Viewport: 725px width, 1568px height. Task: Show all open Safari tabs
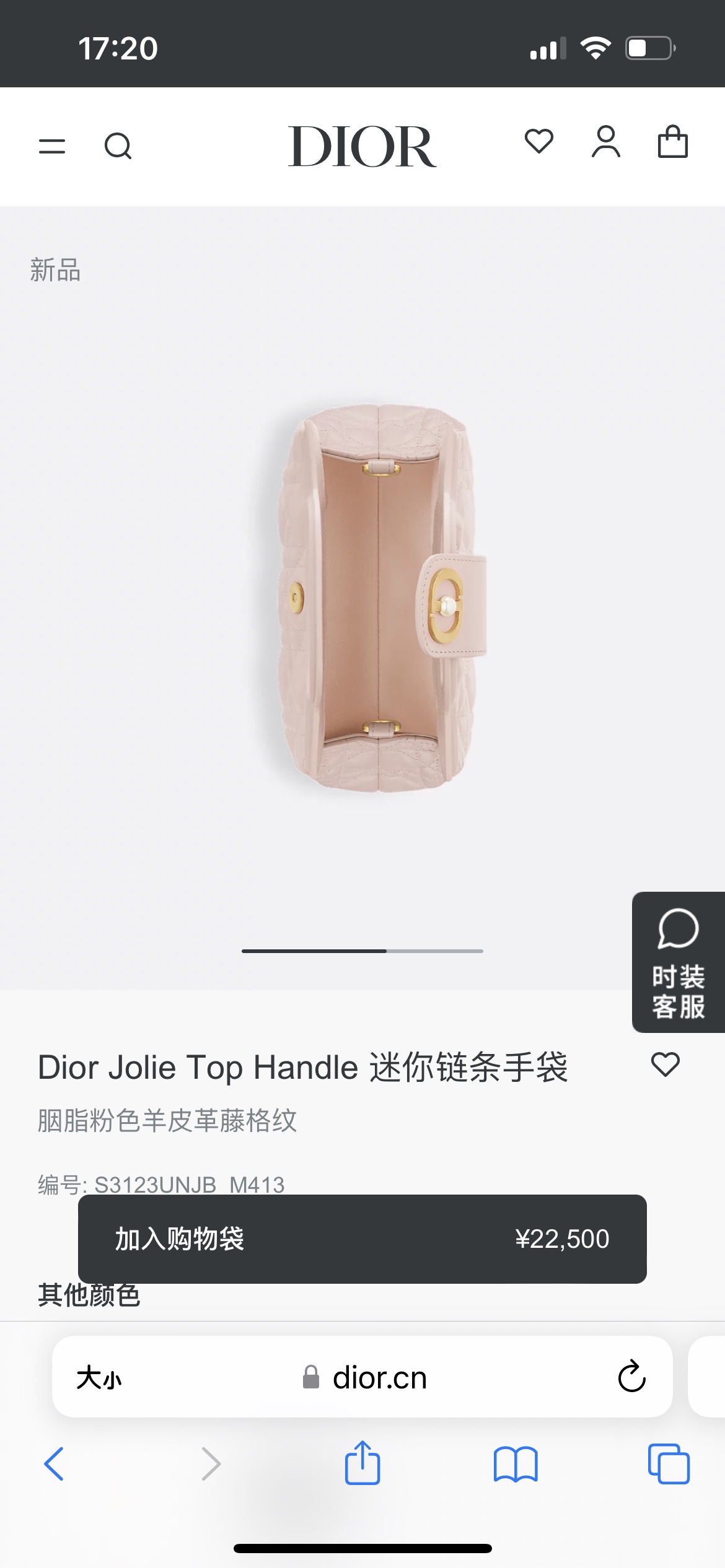click(669, 1464)
